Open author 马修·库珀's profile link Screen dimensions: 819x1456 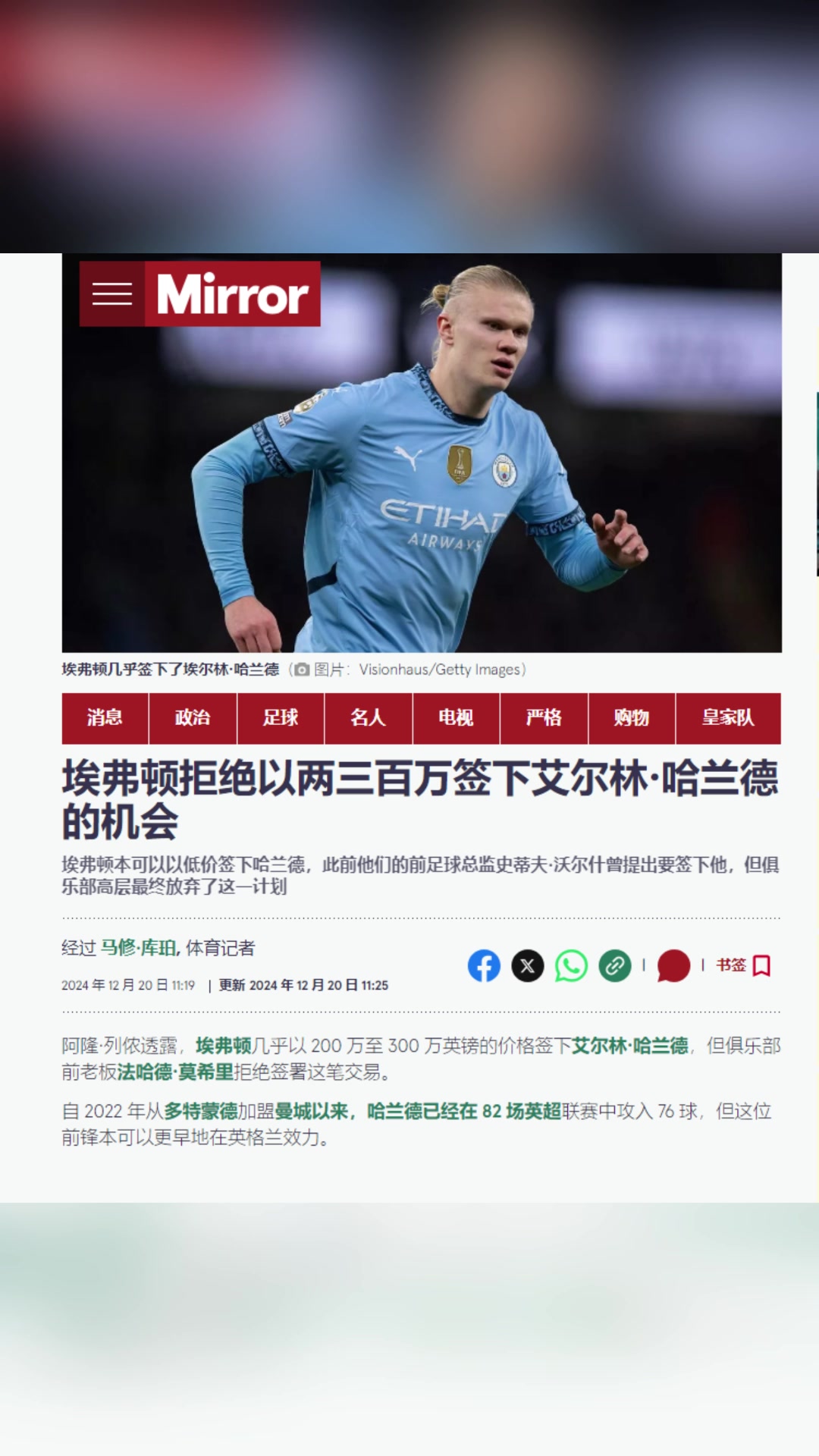click(140, 948)
